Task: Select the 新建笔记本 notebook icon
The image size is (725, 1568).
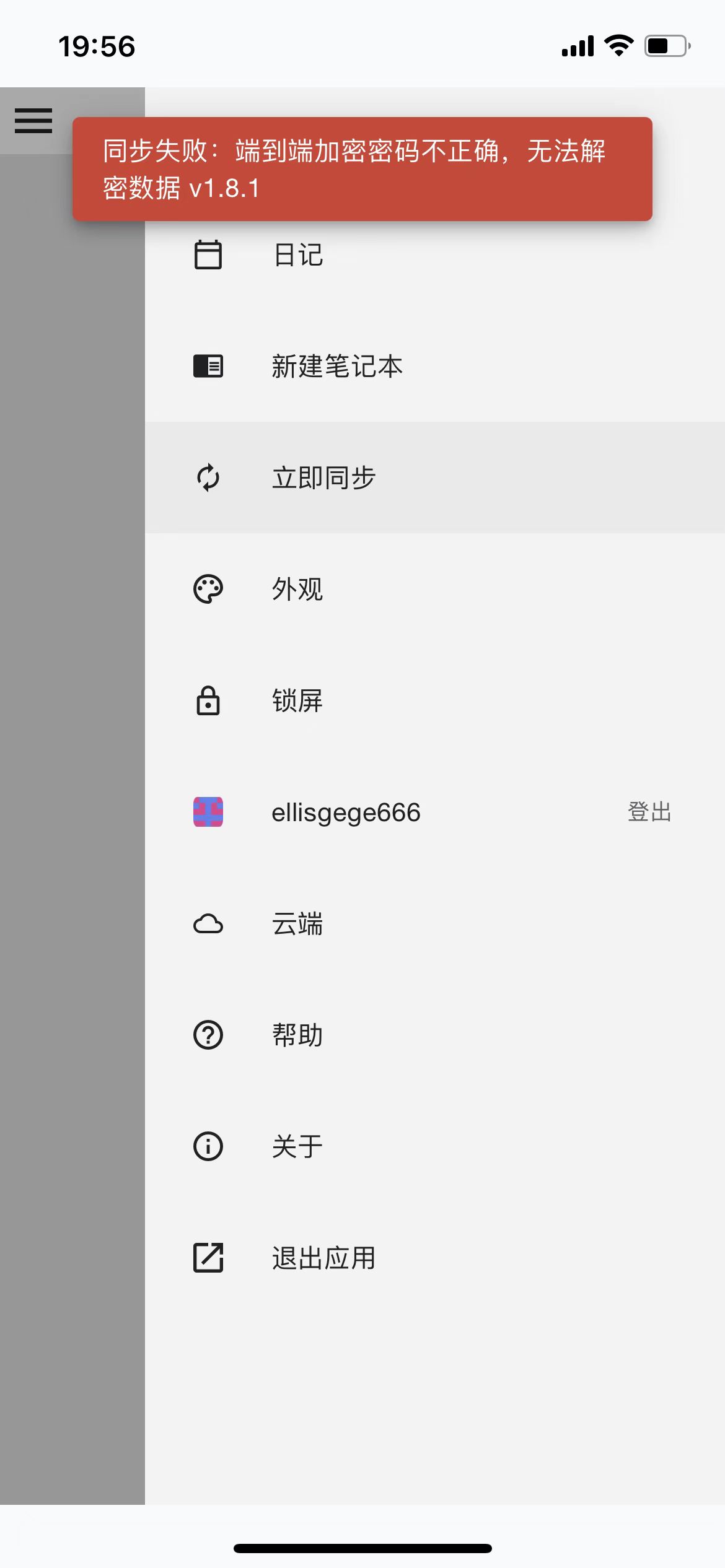Action: point(208,366)
